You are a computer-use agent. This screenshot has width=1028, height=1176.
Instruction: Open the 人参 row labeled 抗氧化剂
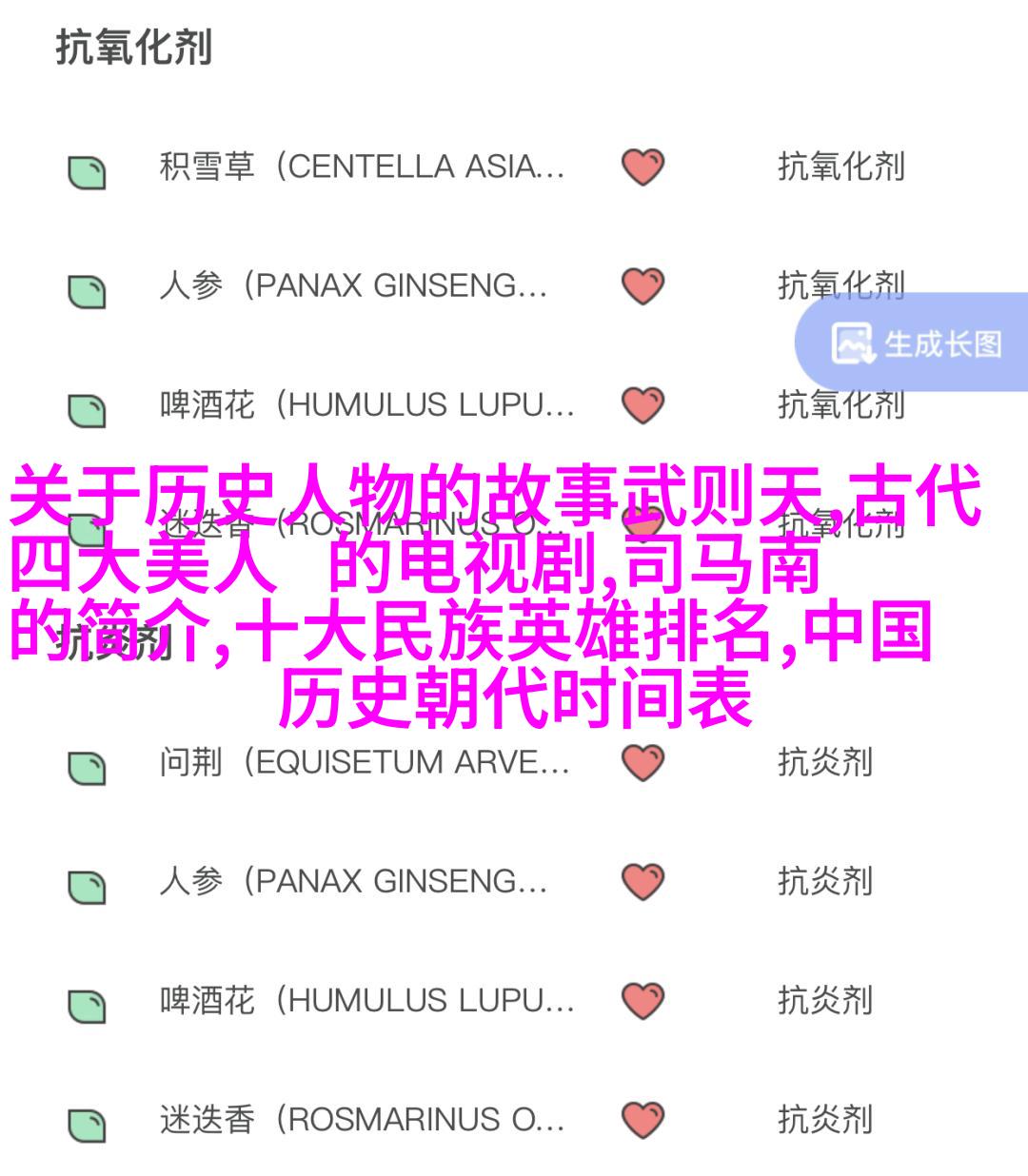[352, 285]
